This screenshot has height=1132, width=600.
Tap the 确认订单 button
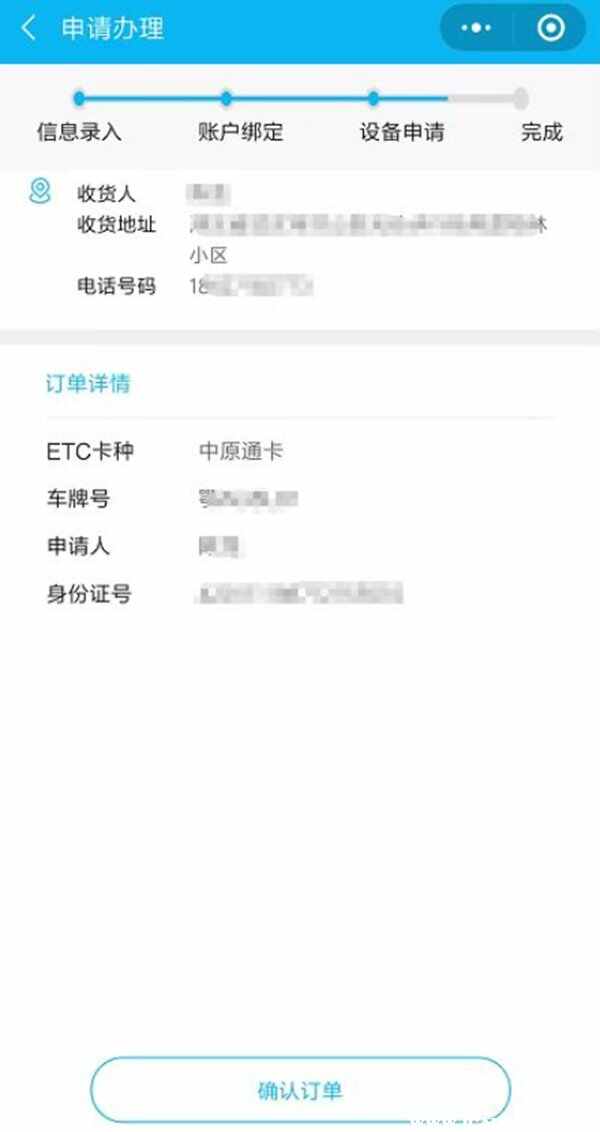coord(300,1090)
